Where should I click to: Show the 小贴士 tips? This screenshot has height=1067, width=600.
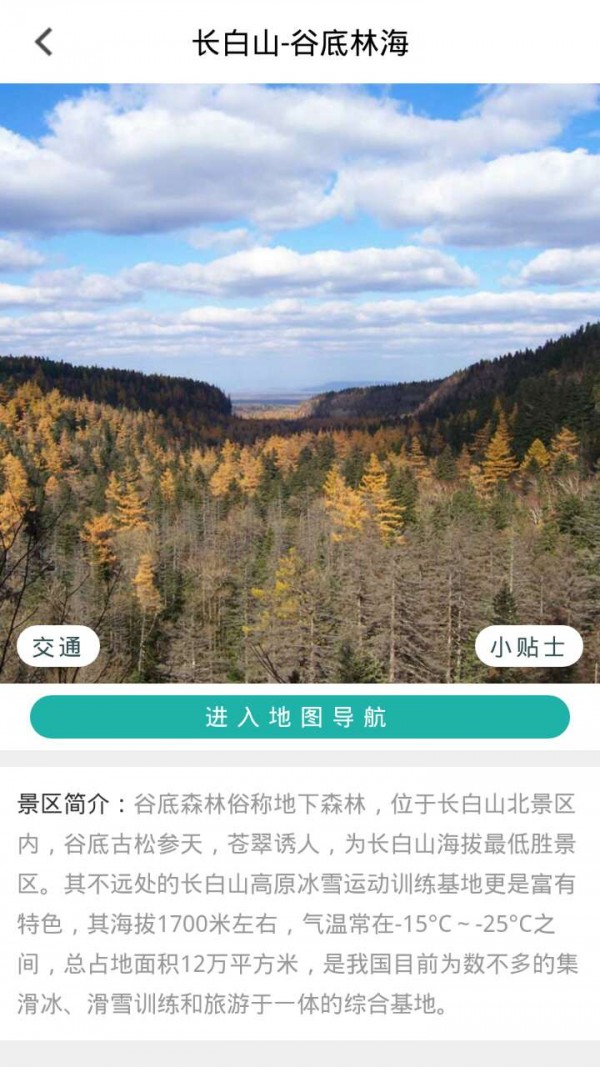(x=528, y=647)
